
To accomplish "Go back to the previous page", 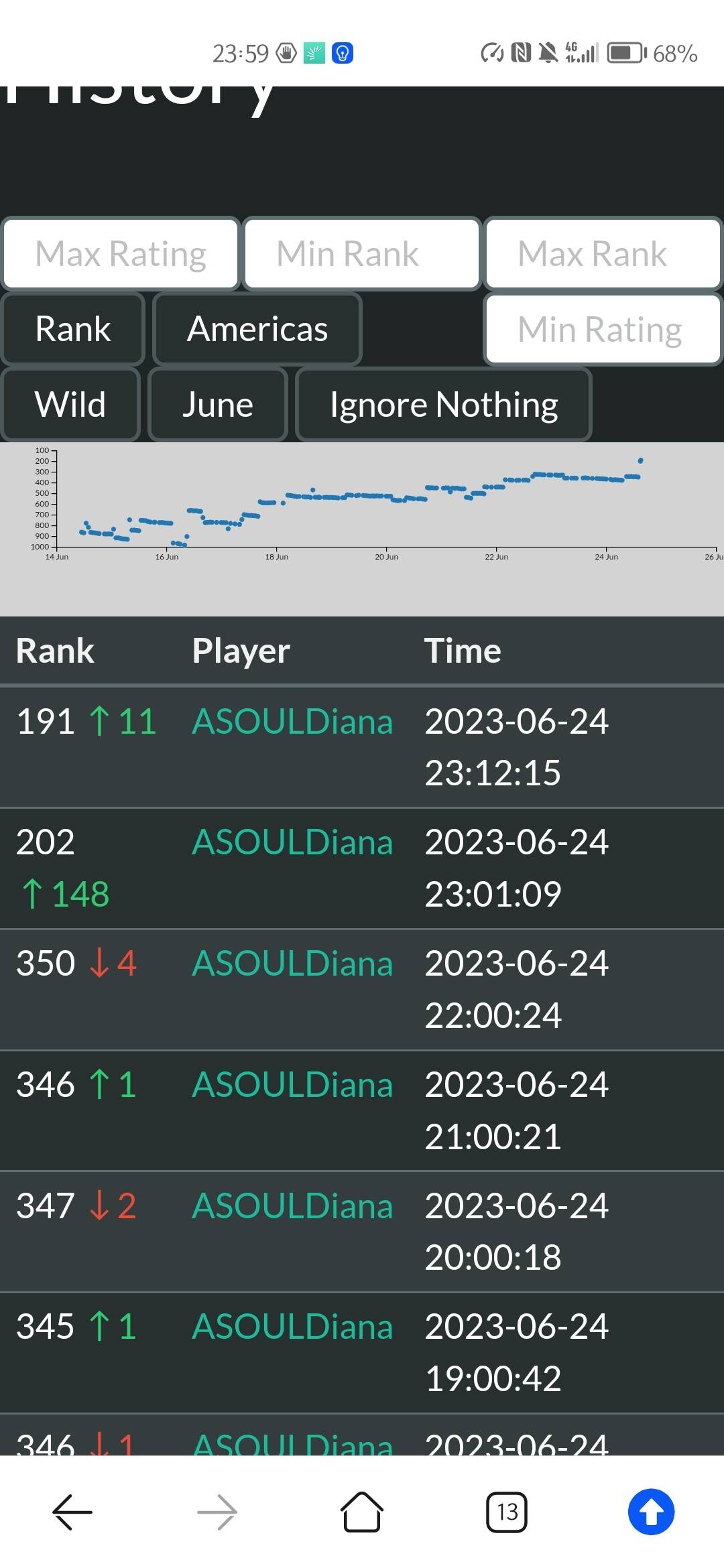I will click(72, 1512).
